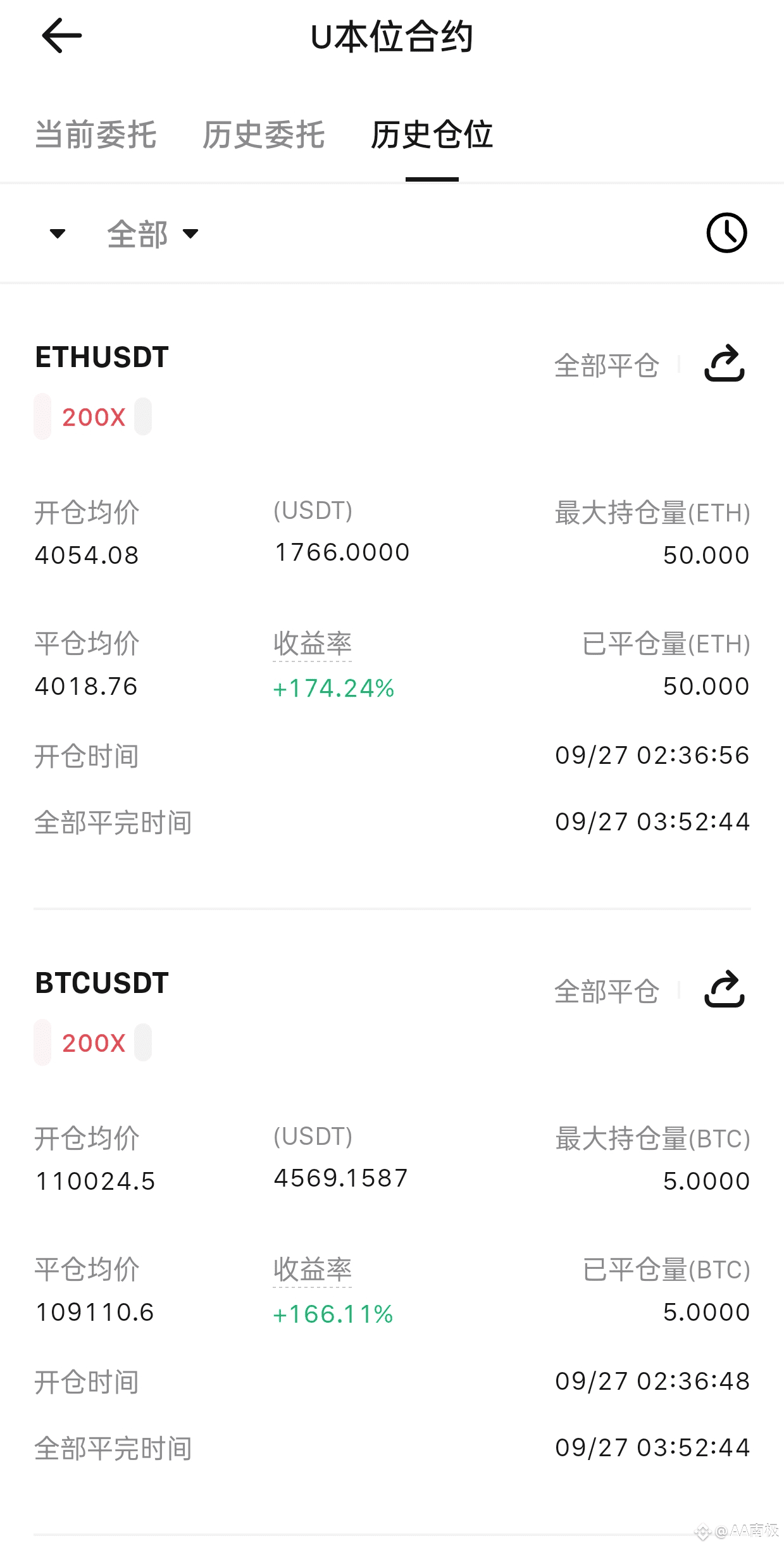This screenshot has width=784, height=1548.
Task: Go back using the top-left arrow
Action: click(61, 35)
